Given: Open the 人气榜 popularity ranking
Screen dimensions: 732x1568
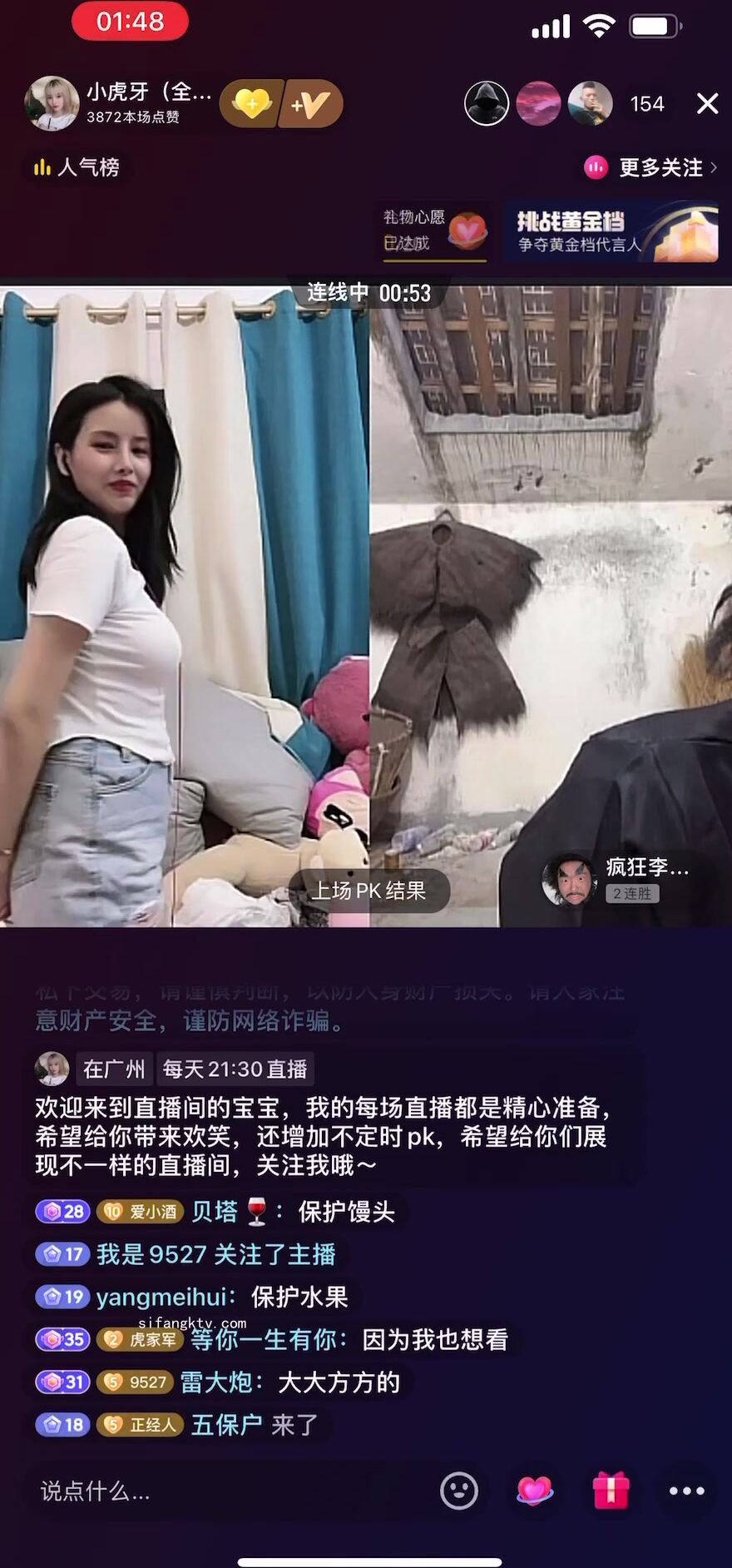Looking at the screenshot, I should point(77,167).
